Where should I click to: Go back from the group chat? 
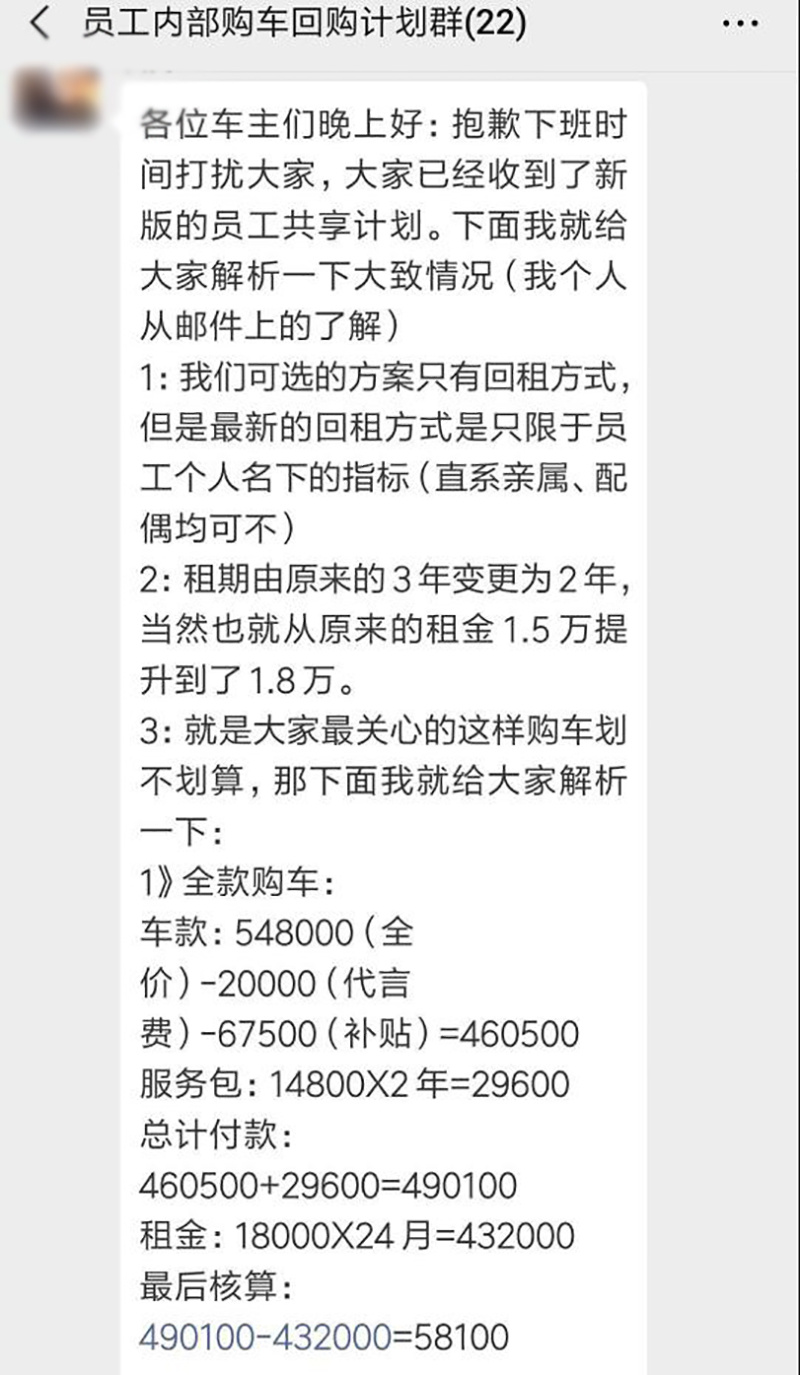(39, 25)
